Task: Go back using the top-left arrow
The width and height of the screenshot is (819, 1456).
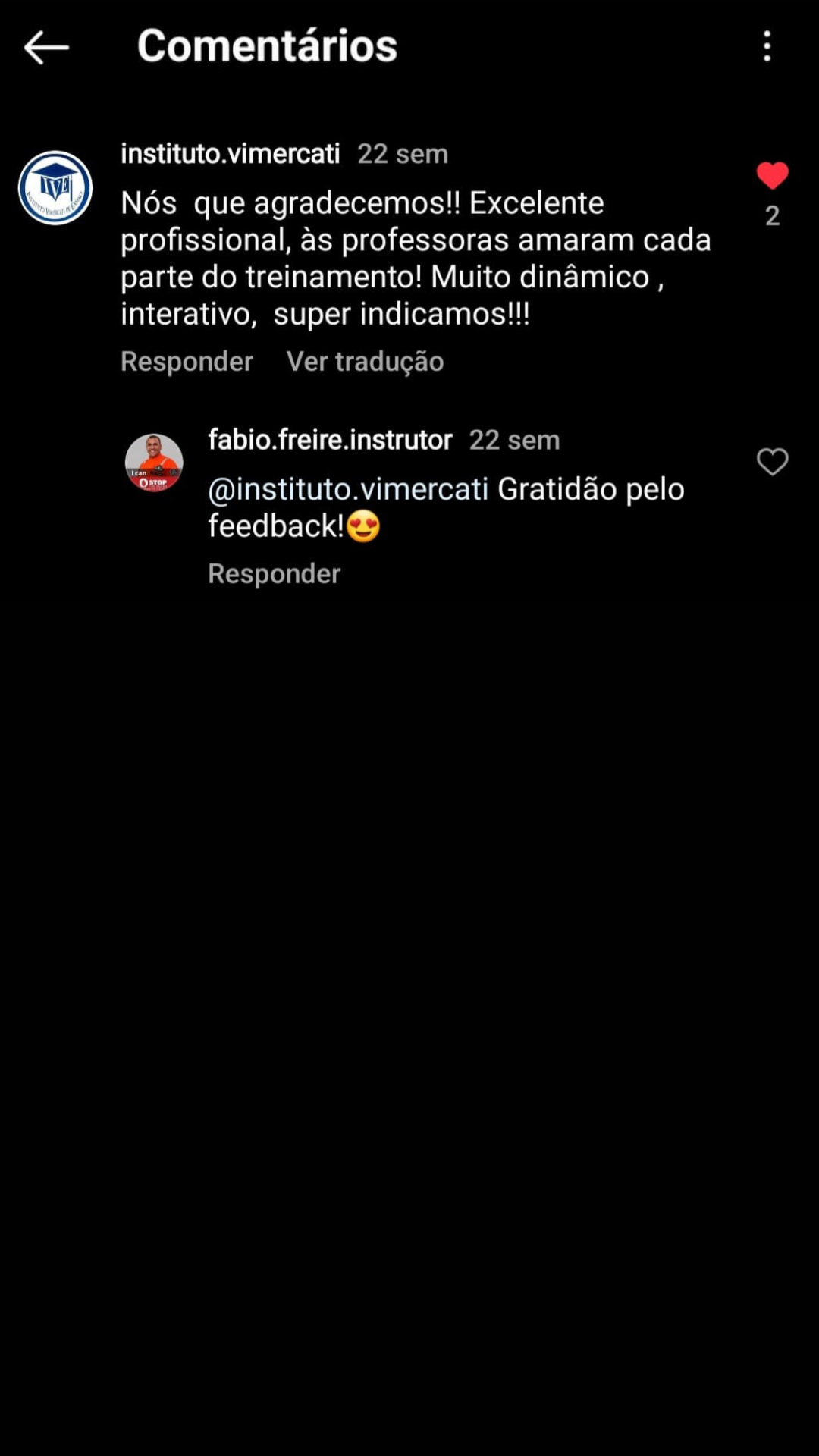Action: [46, 47]
